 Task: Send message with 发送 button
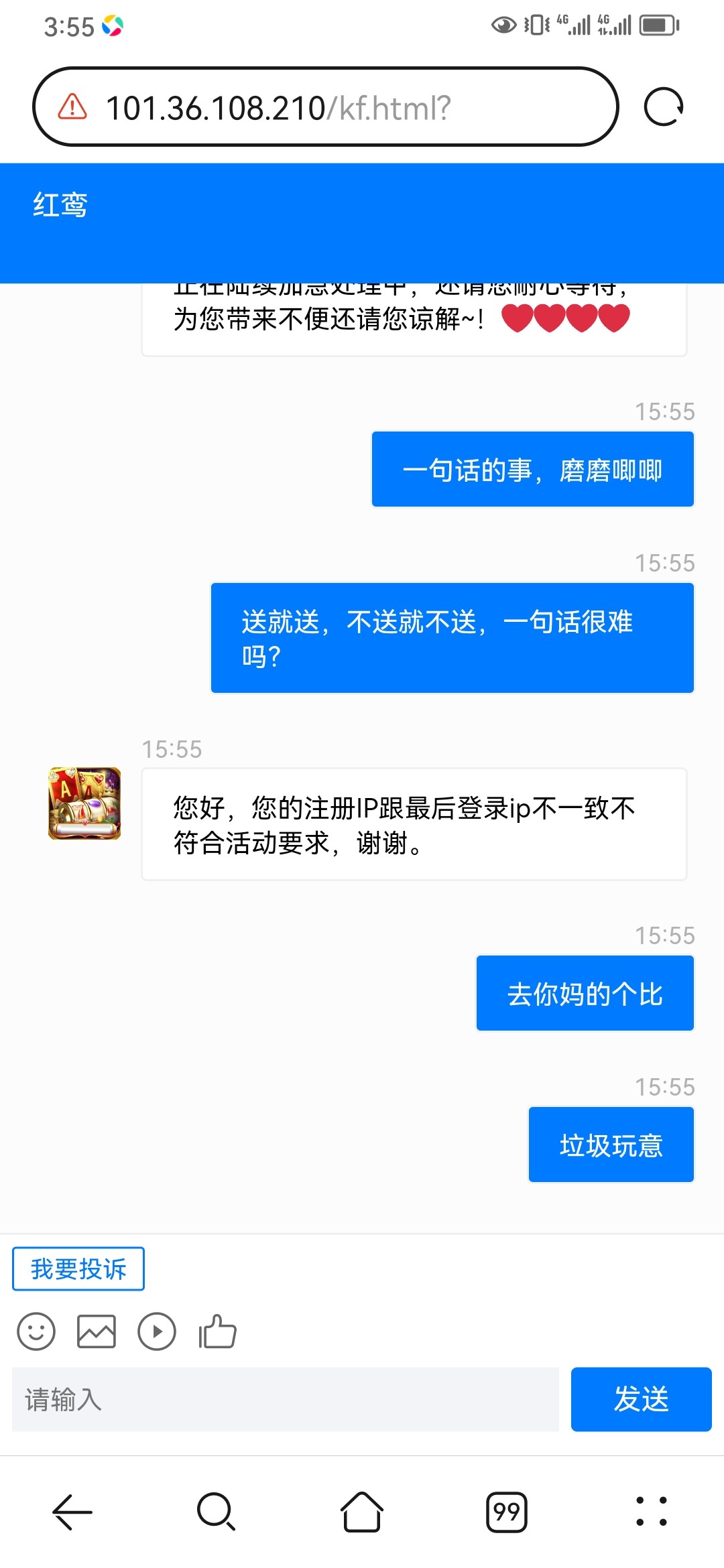point(641,1399)
